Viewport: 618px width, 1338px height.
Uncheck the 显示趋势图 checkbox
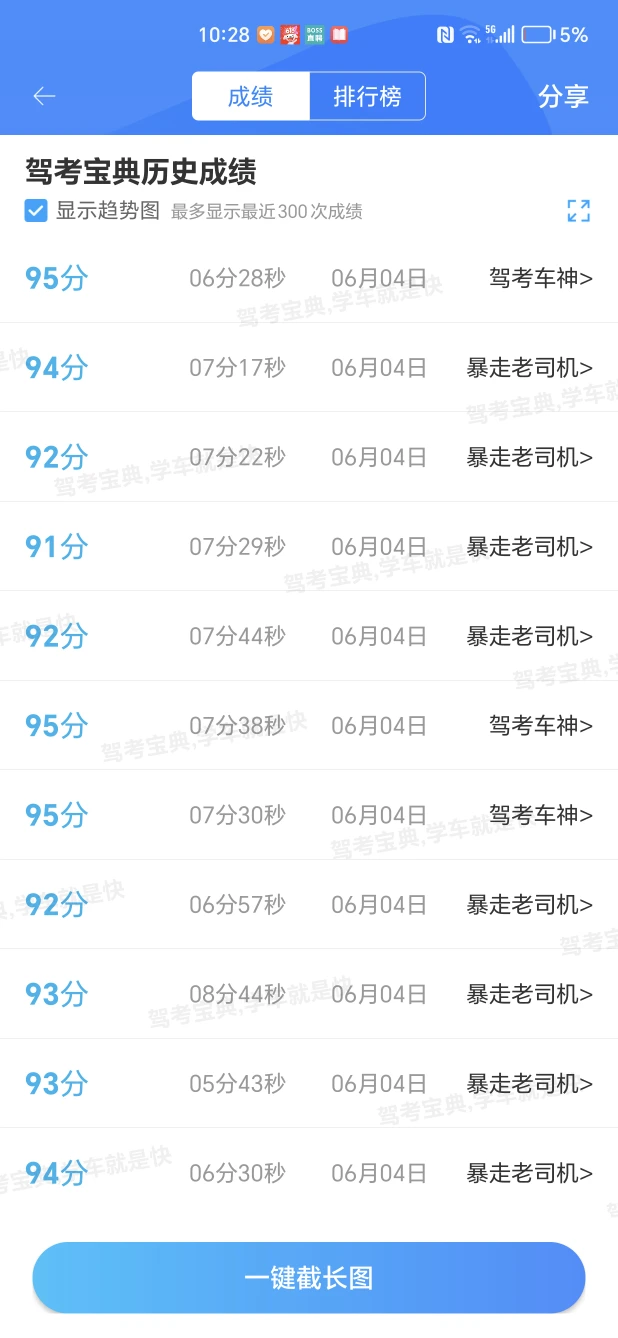pyautogui.click(x=36, y=211)
